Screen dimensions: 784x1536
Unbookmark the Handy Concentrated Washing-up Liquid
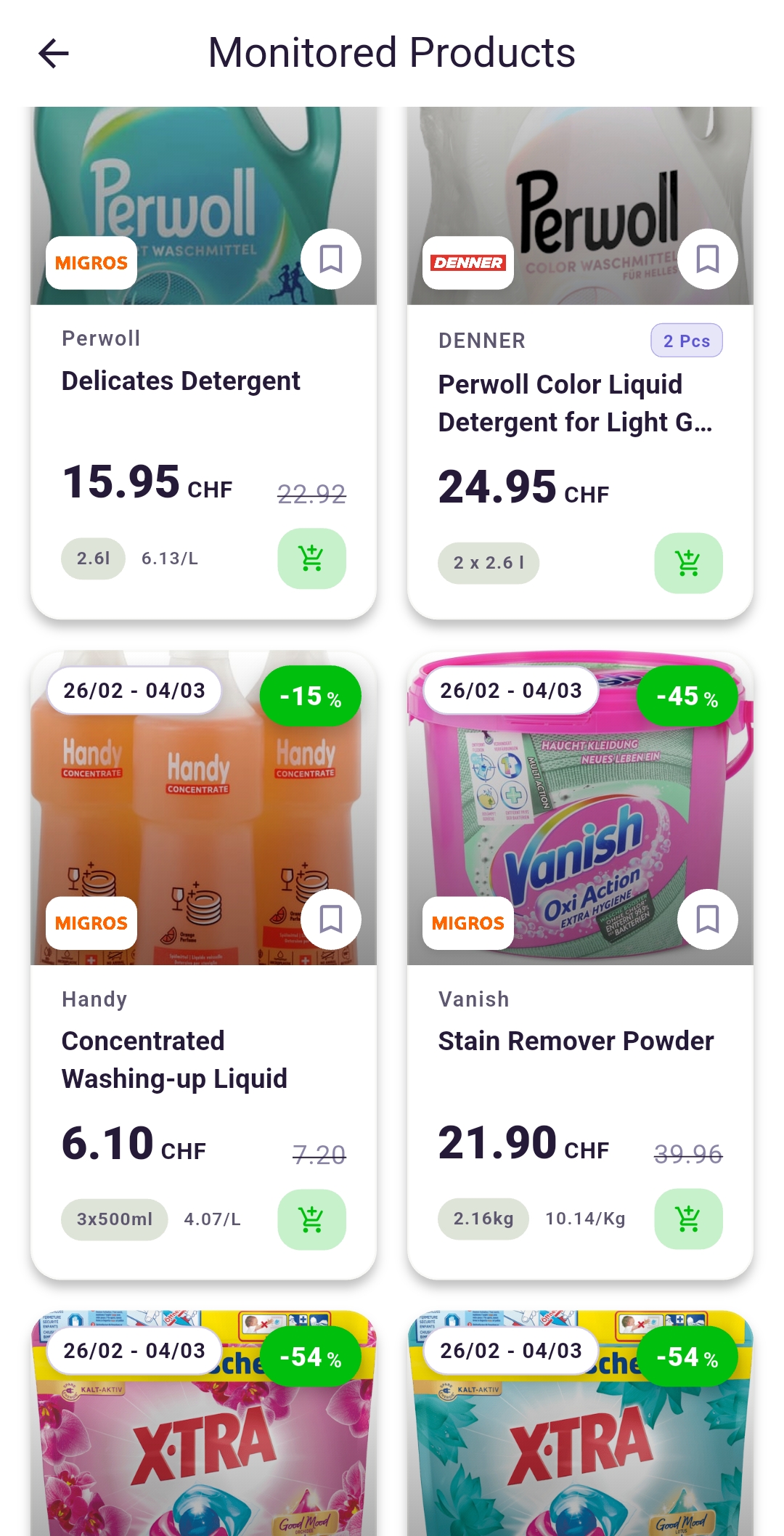(331, 919)
